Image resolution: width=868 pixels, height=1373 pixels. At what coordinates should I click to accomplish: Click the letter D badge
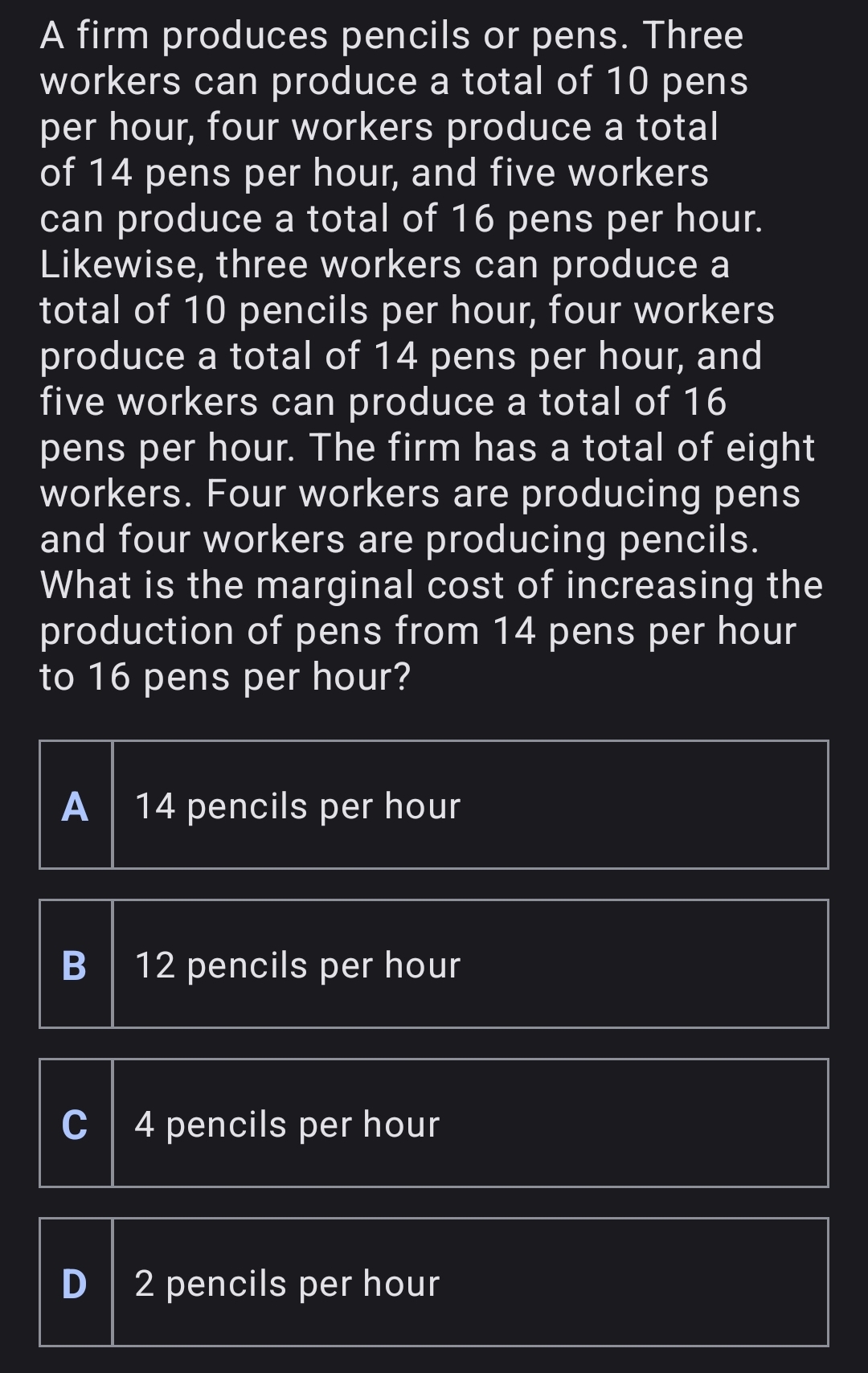76,1283
